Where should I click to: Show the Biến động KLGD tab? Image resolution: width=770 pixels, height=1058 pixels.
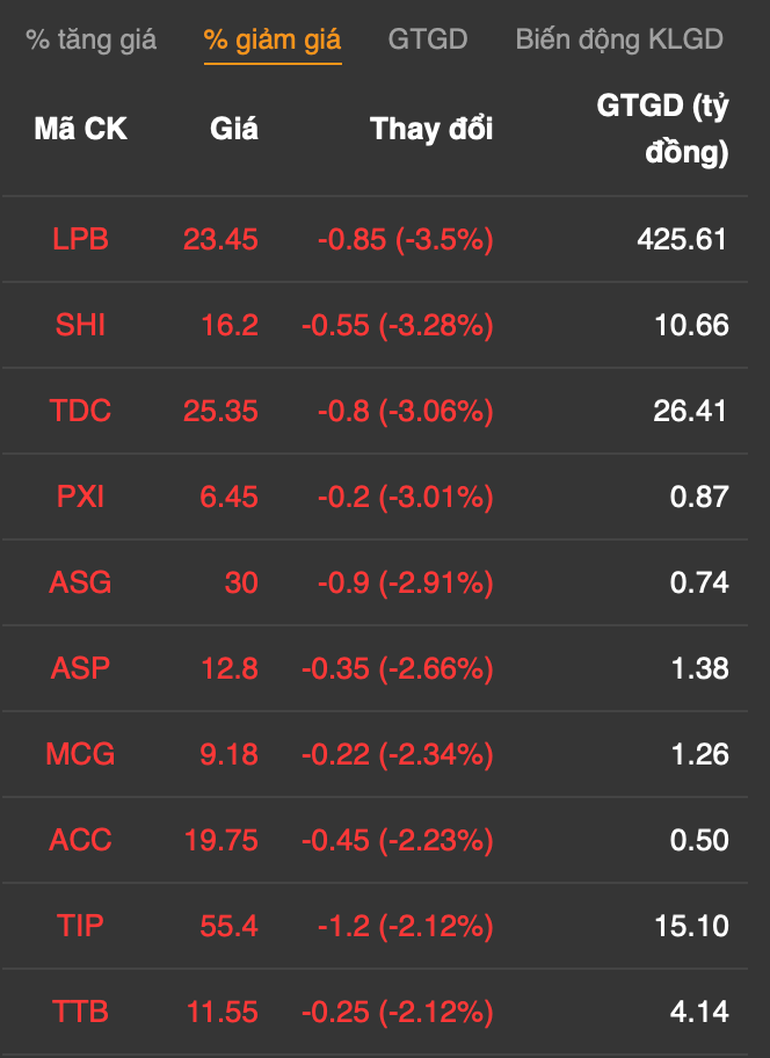(619, 40)
